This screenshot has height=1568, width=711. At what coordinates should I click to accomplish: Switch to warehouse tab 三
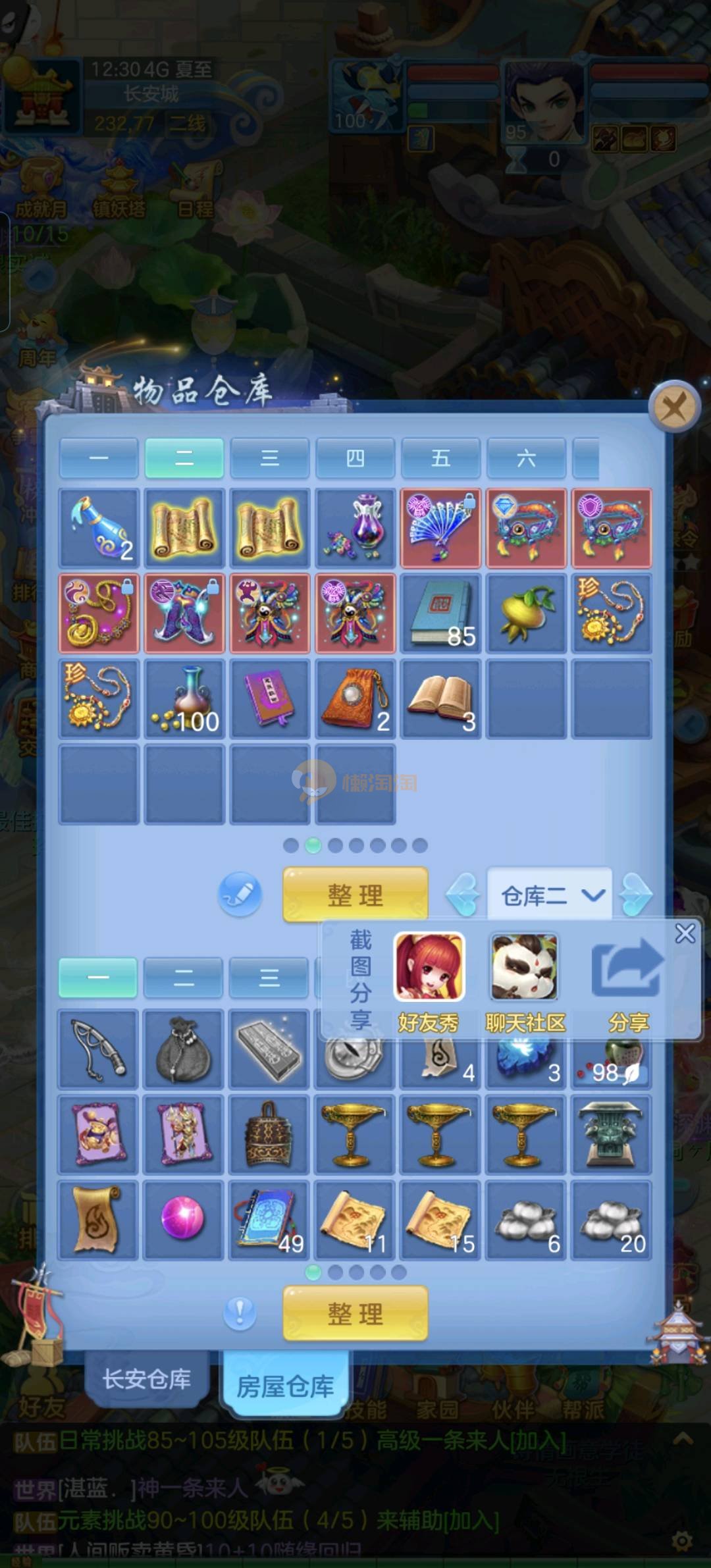(x=269, y=458)
